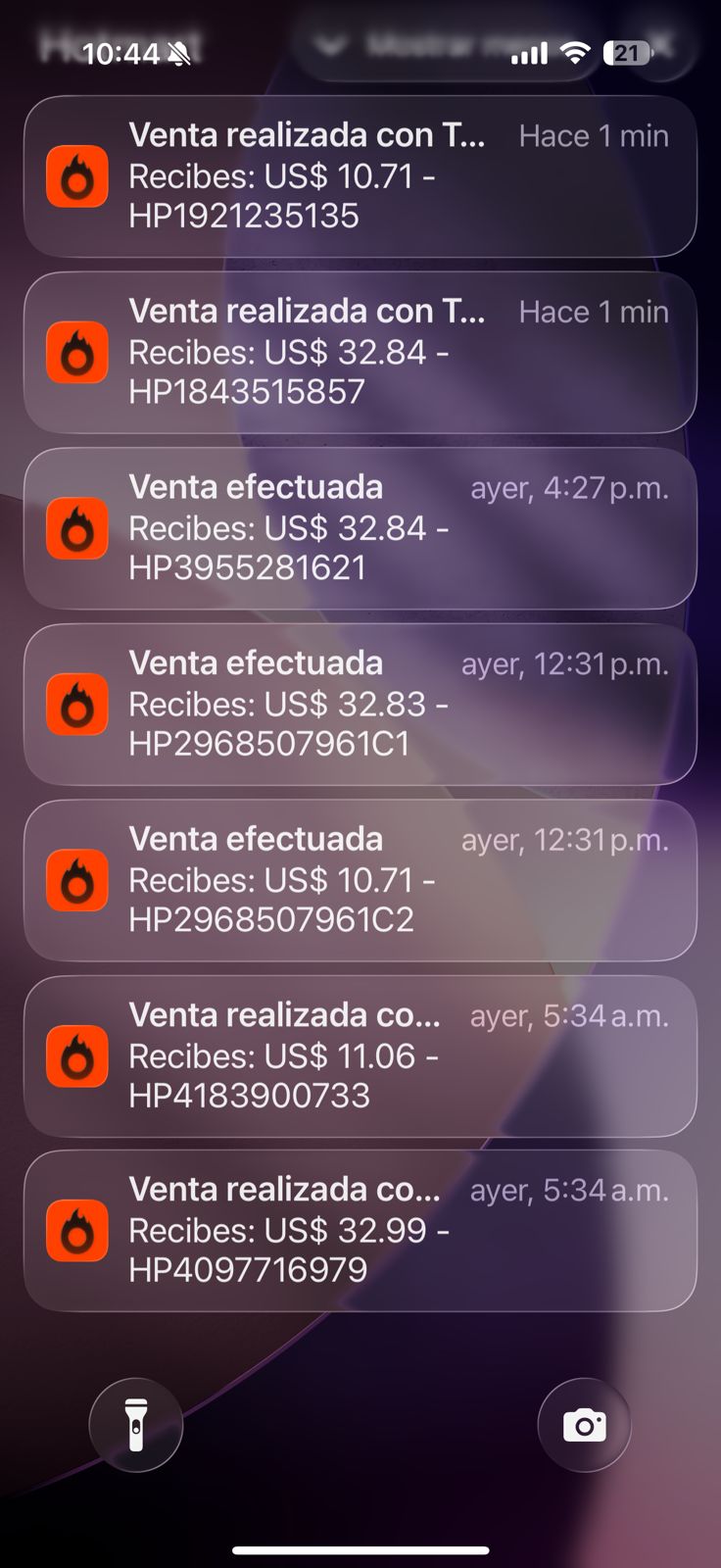View the Venta efectuada notification HP3955281621
Screen dimensions: 721x1568
point(360,528)
